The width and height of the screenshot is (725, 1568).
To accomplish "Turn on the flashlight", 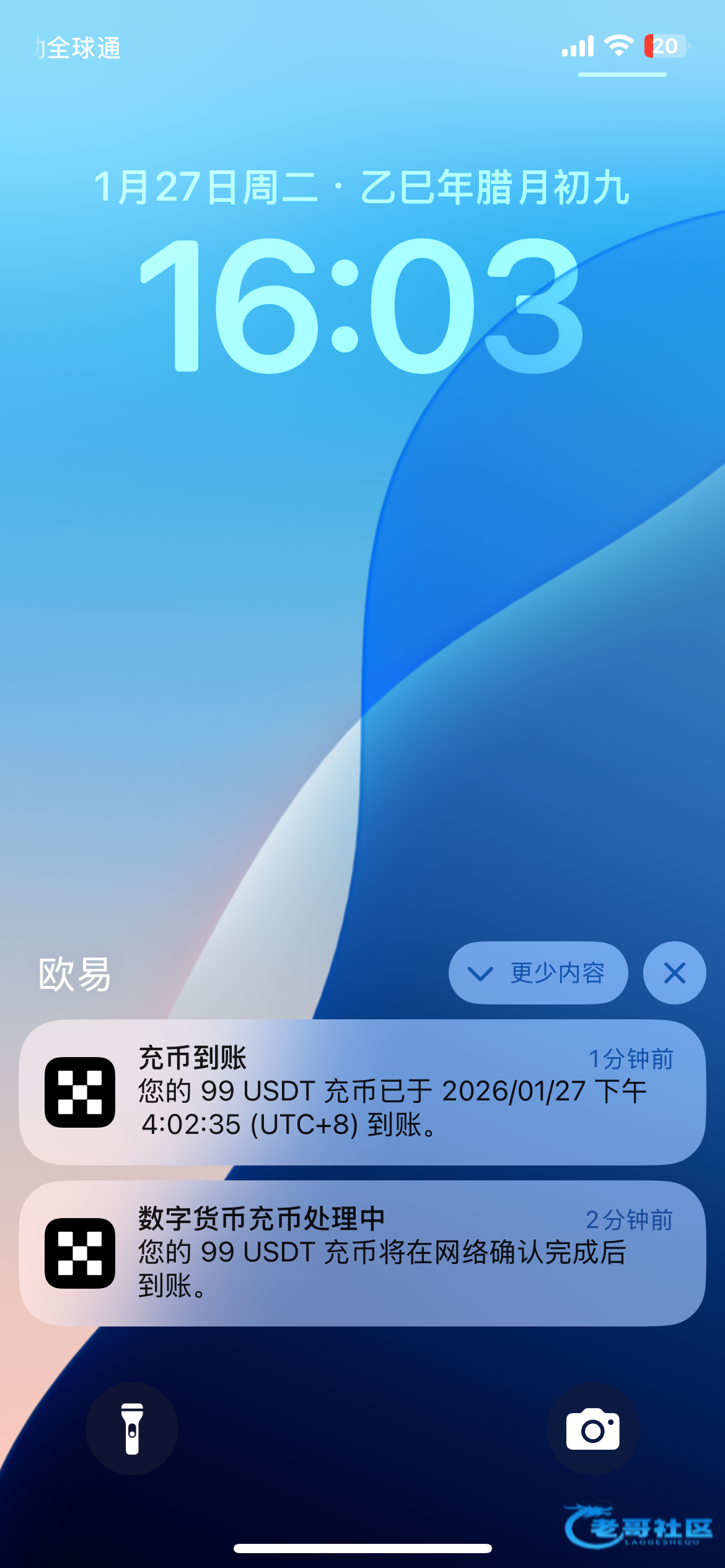I will point(132,1429).
